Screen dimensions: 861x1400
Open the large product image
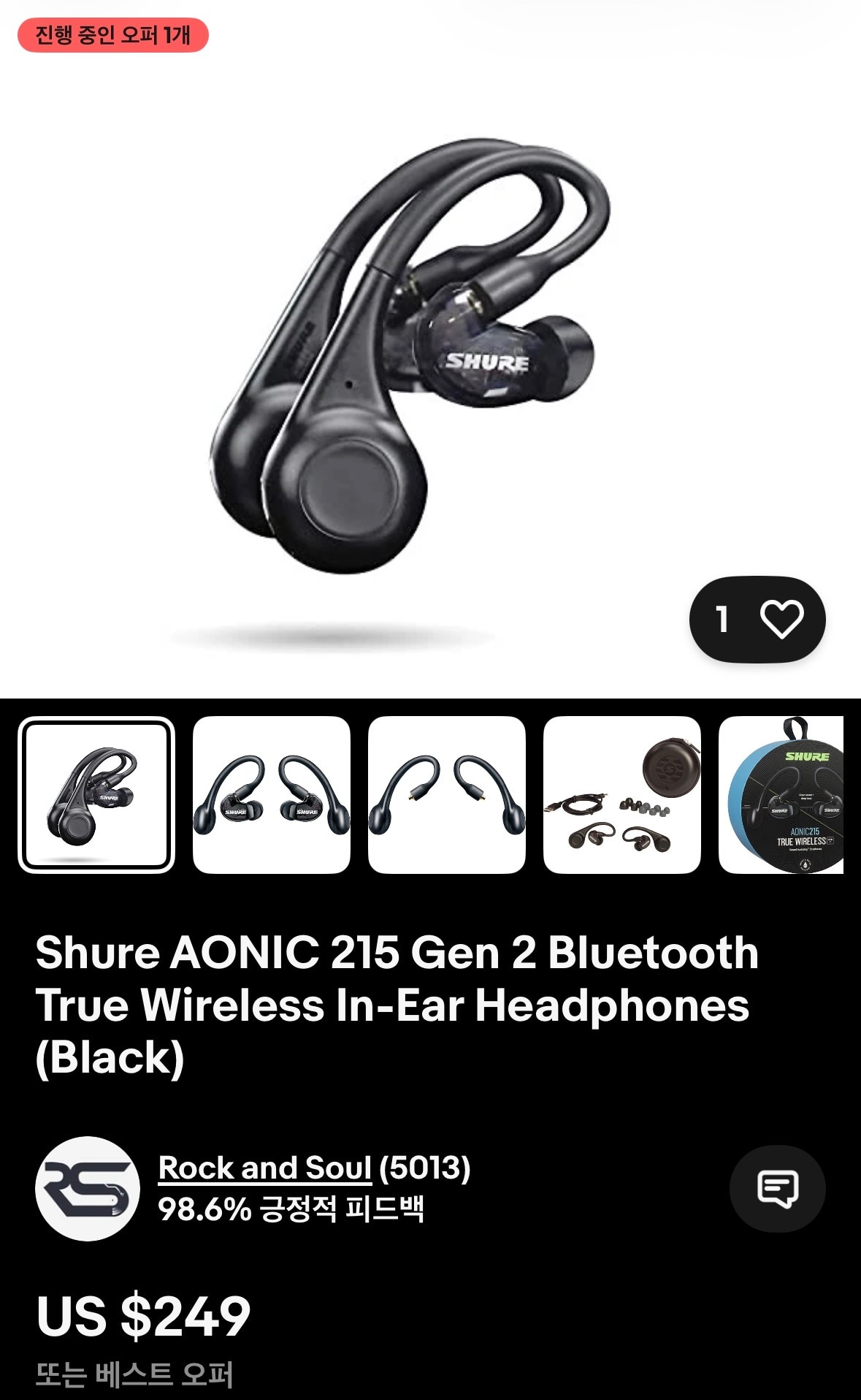tap(409, 358)
